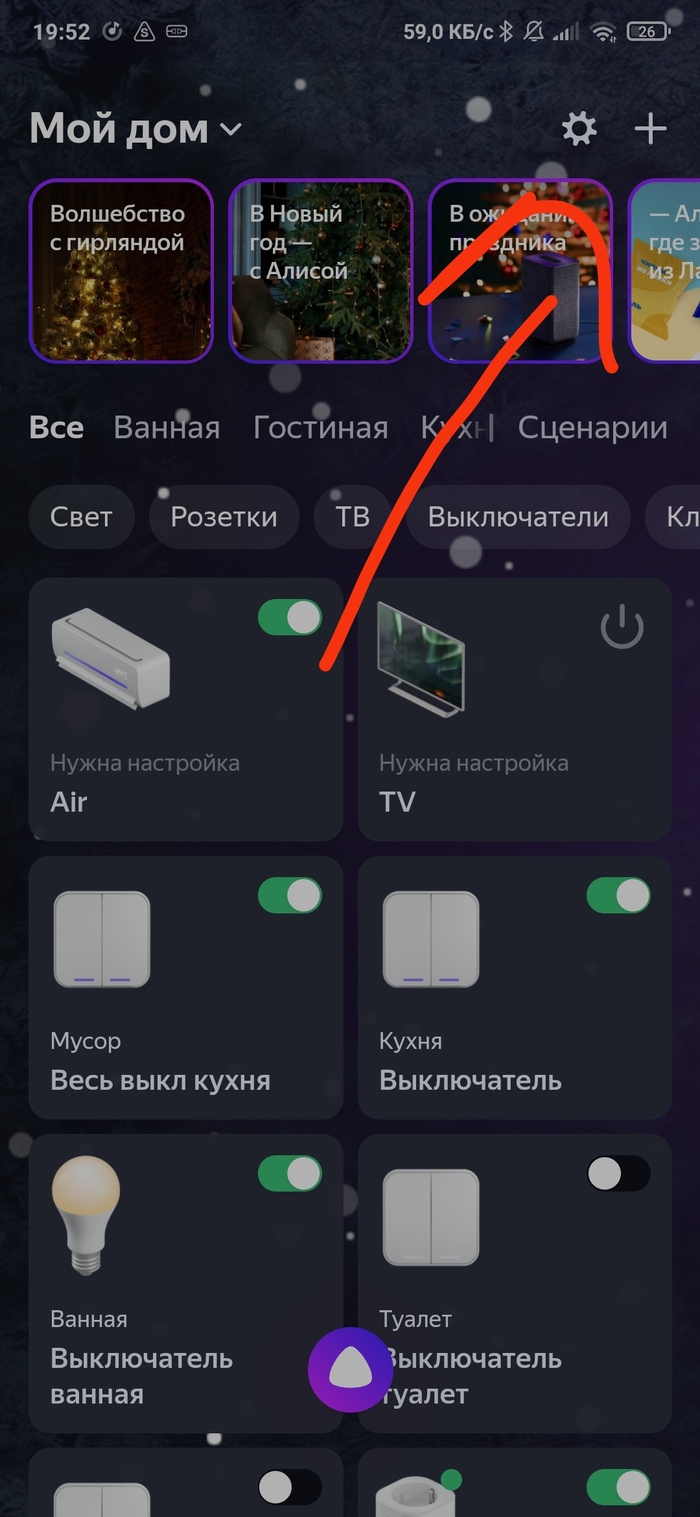Turn off the Air conditioner toggle
This screenshot has width=700, height=1517.
point(290,618)
